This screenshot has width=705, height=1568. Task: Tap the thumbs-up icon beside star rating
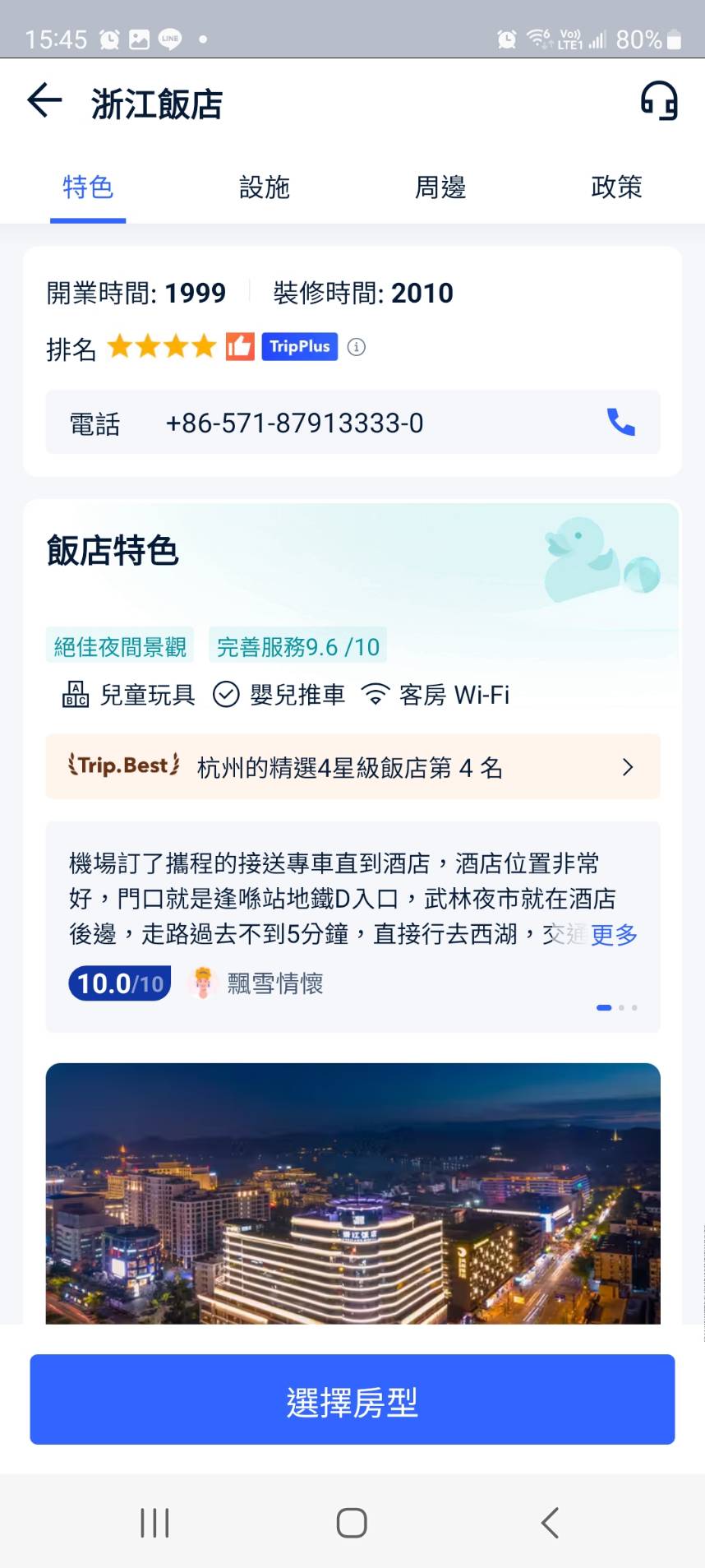[240, 347]
